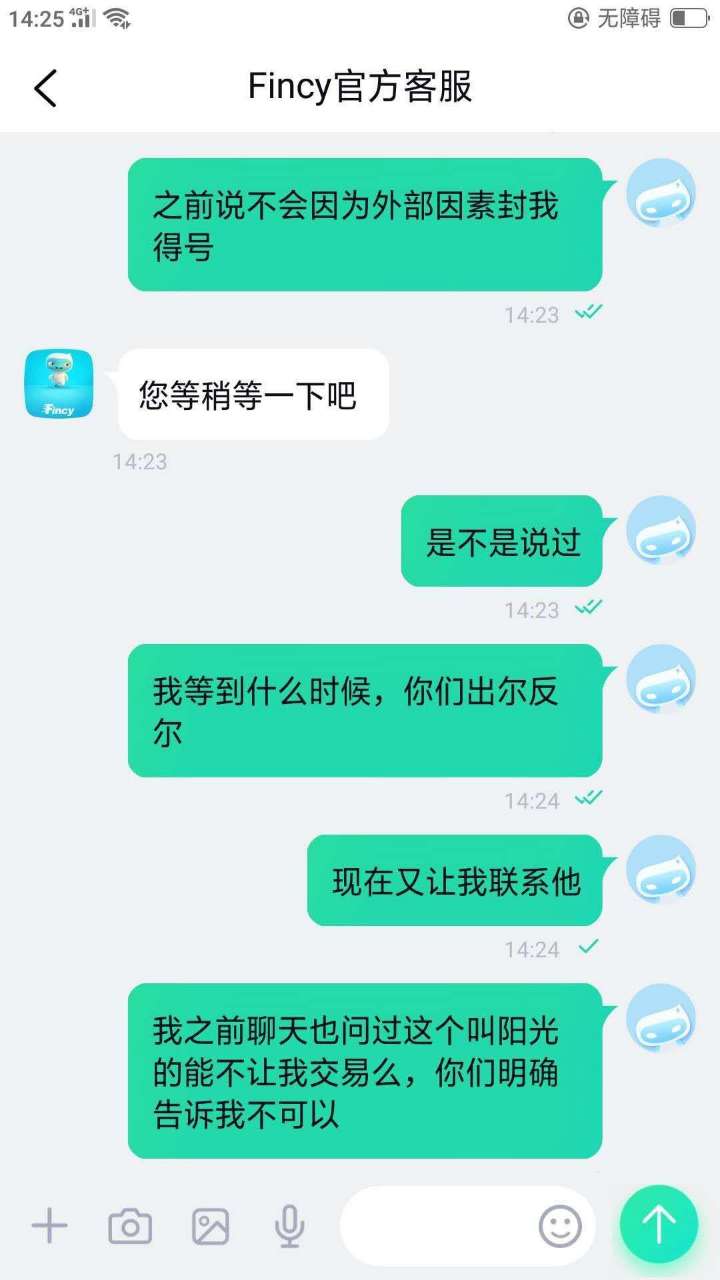Image resolution: width=720 pixels, height=1280 pixels.
Task: Pick an image from the gallery
Action: [211, 1226]
